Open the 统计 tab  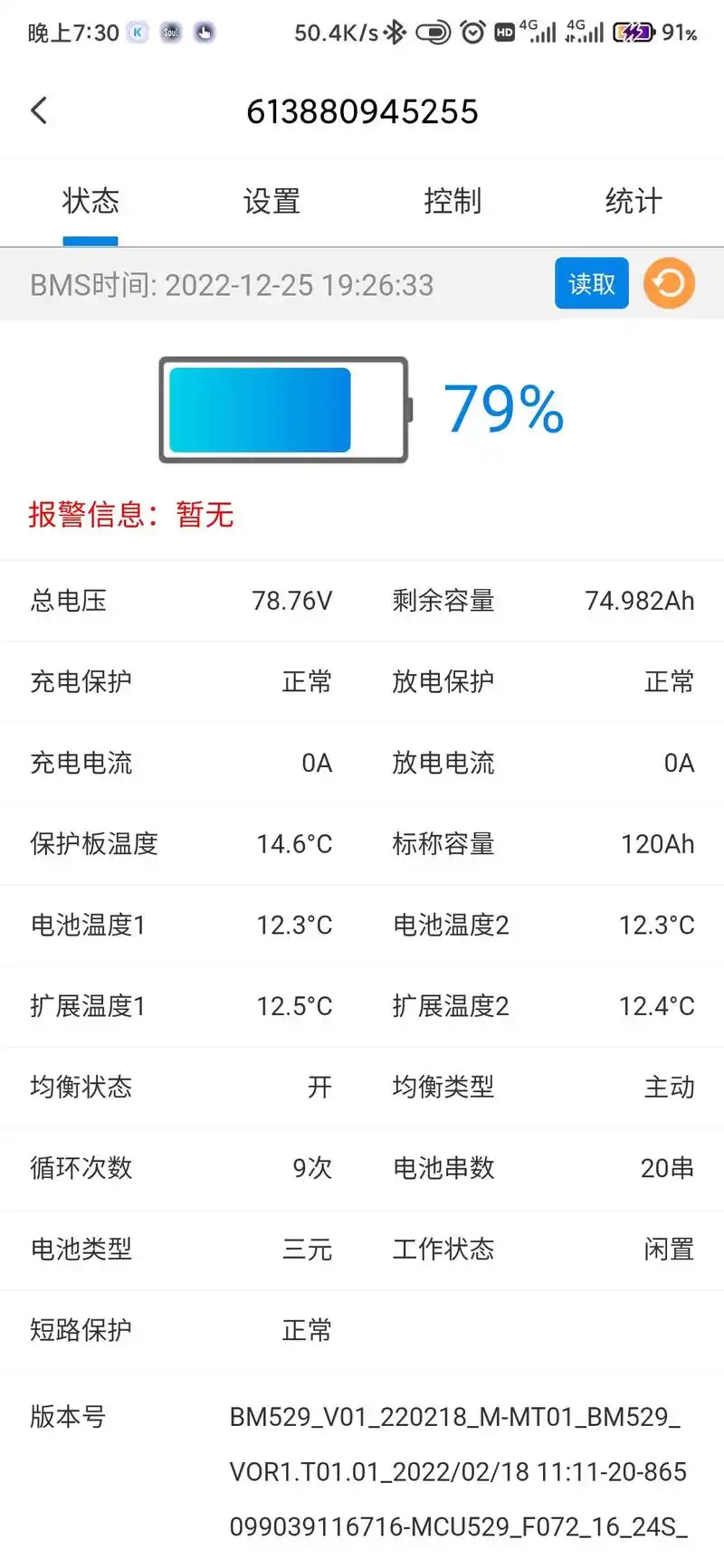633,201
